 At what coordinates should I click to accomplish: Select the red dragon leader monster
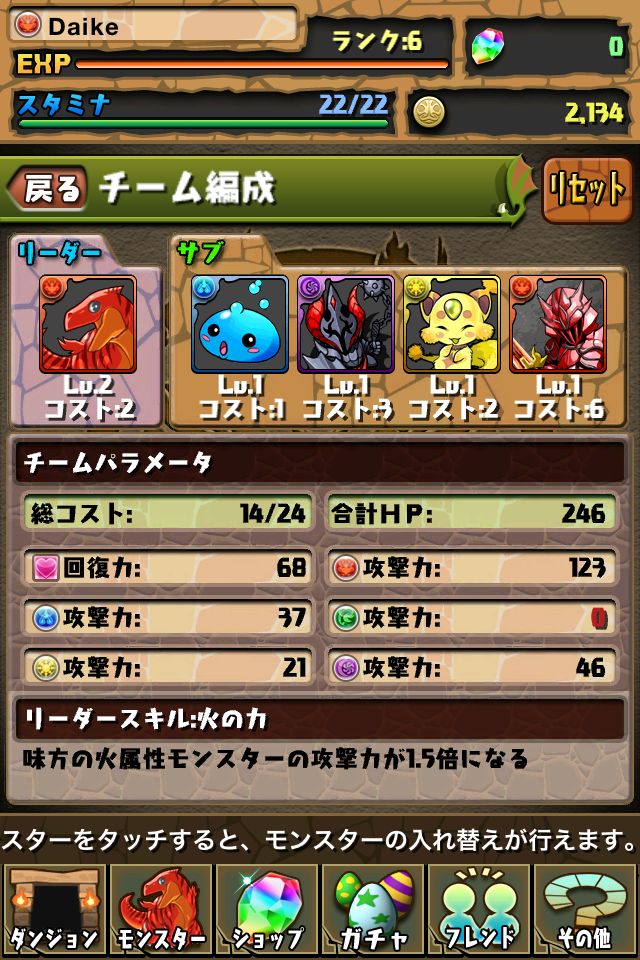pyautogui.click(x=87, y=325)
